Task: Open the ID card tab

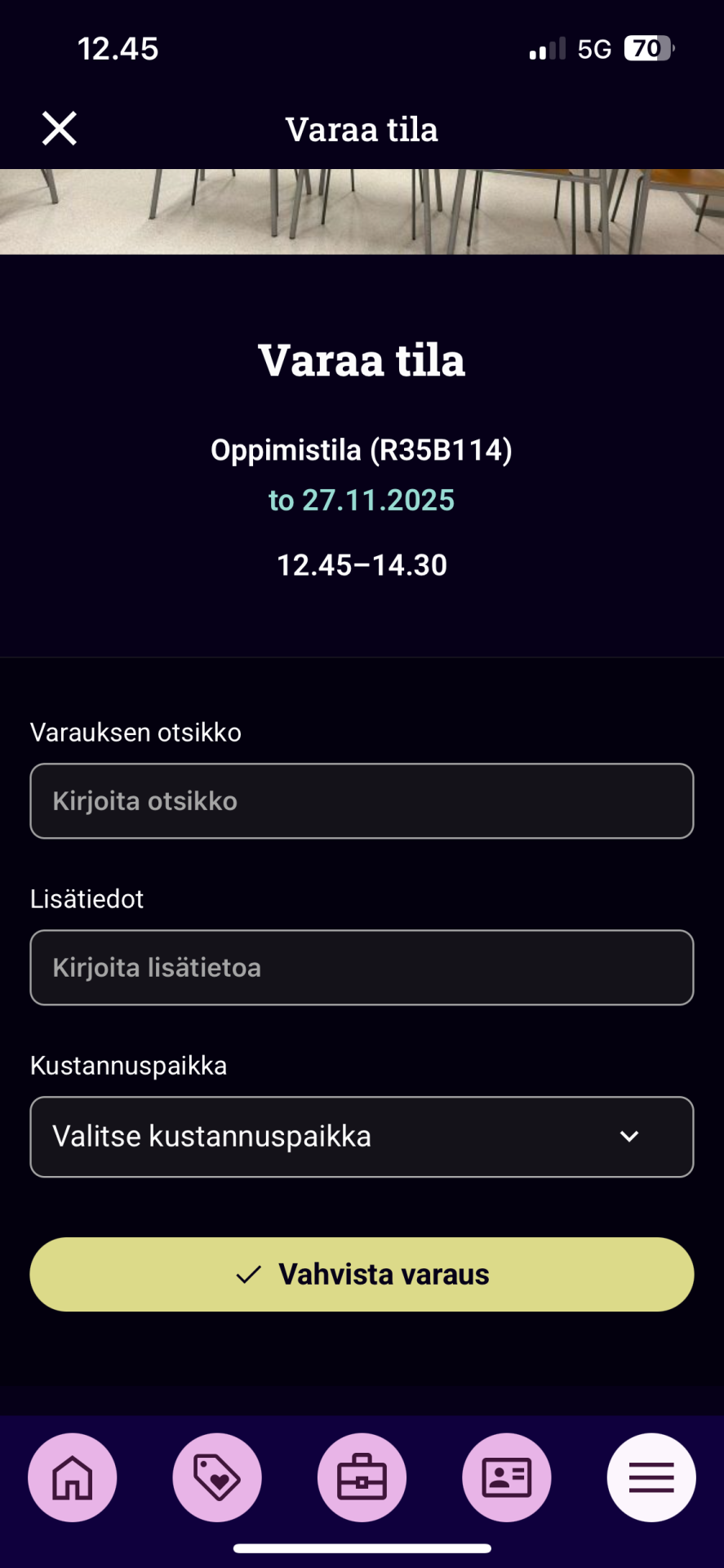Action: [507, 1477]
